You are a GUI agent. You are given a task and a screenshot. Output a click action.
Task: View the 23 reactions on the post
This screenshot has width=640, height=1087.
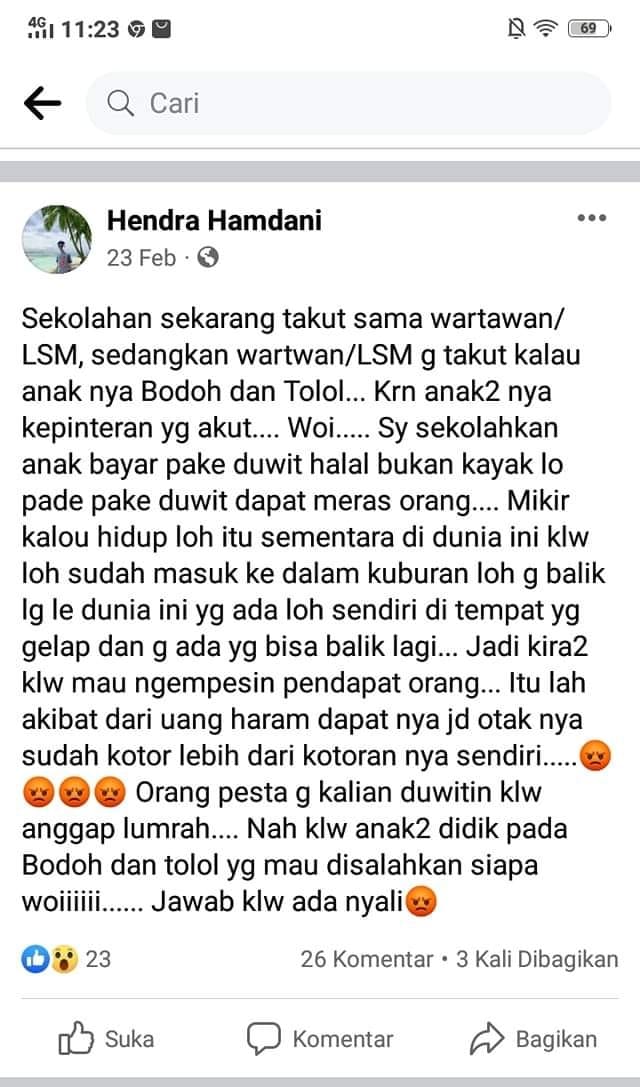tap(66, 959)
